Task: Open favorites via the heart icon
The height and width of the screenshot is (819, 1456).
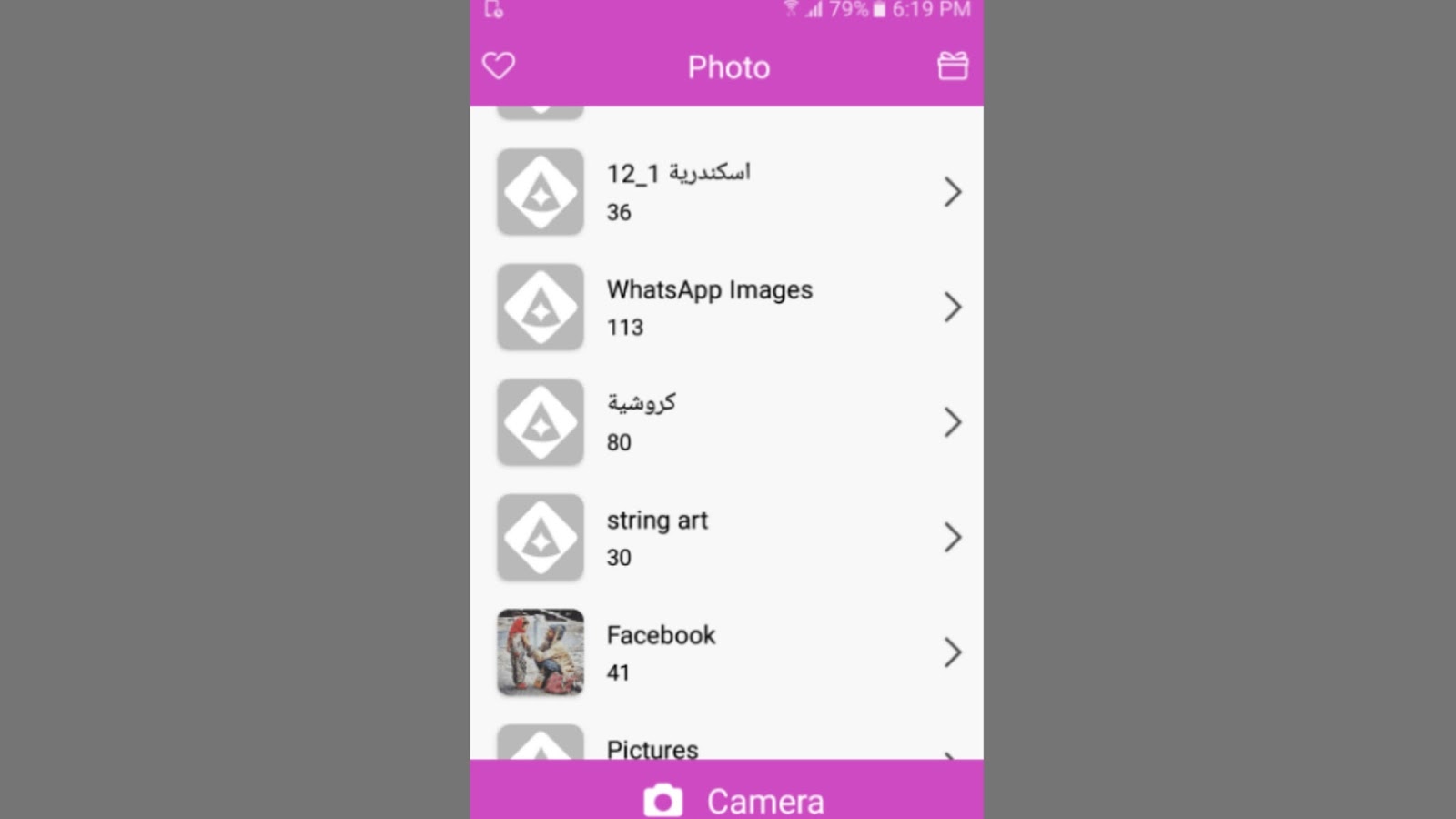Action: (x=498, y=66)
